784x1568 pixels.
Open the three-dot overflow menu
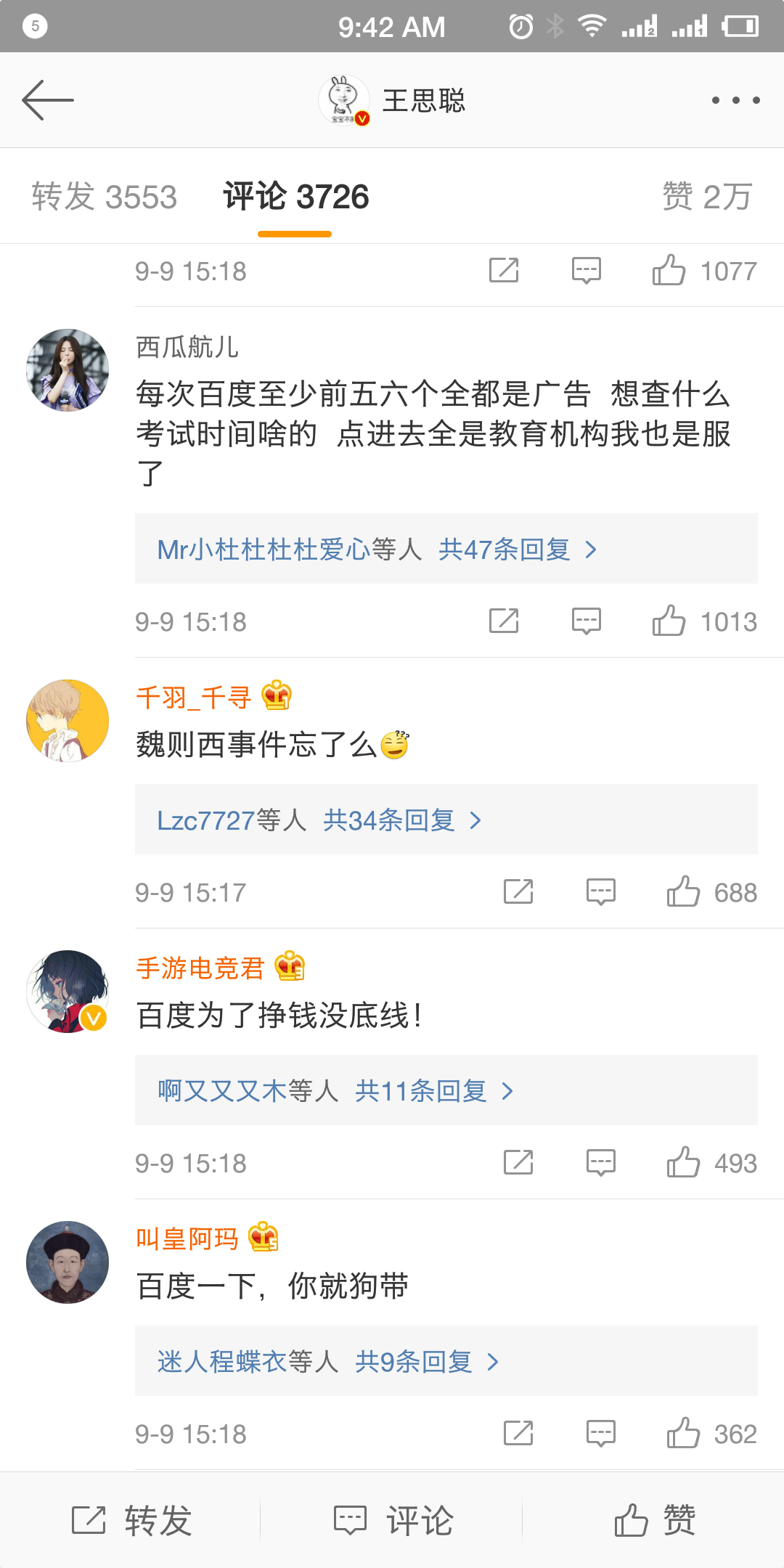click(735, 100)
